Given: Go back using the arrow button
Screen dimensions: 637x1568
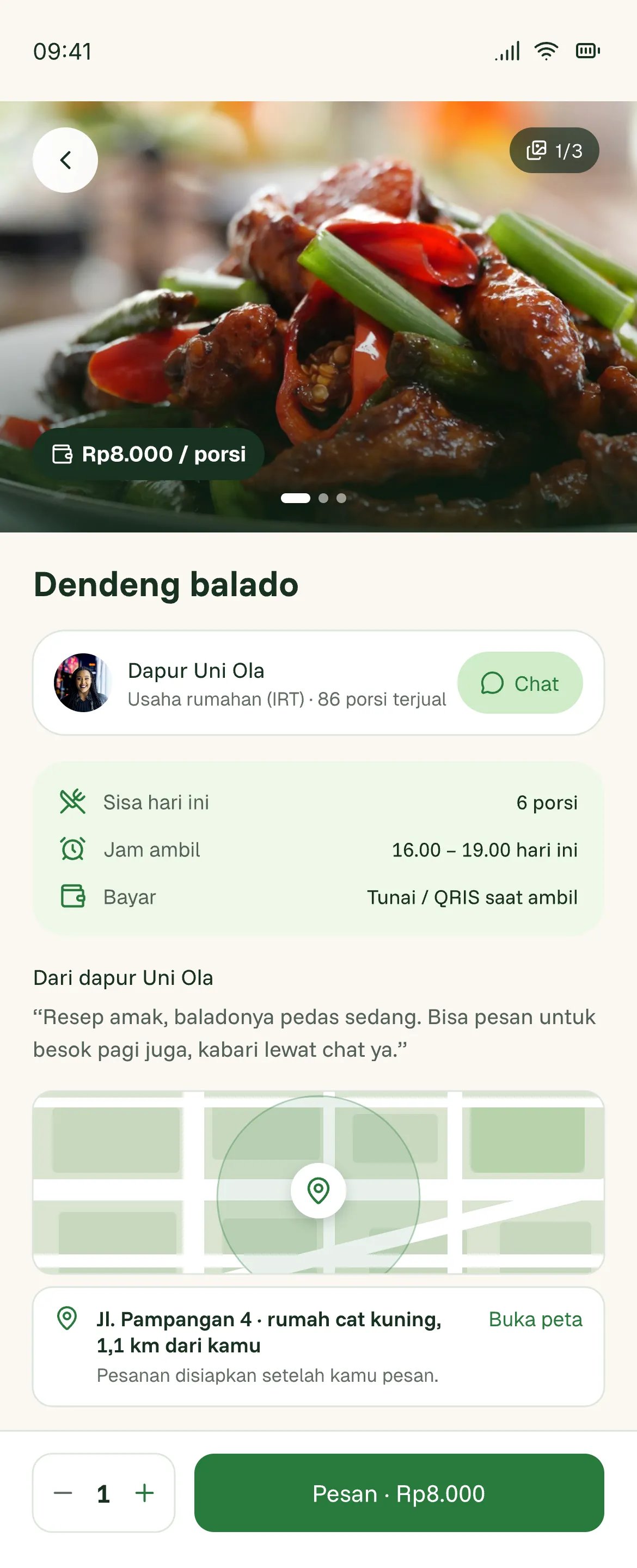Looking at the screenshot, I should tap(65, 160).
